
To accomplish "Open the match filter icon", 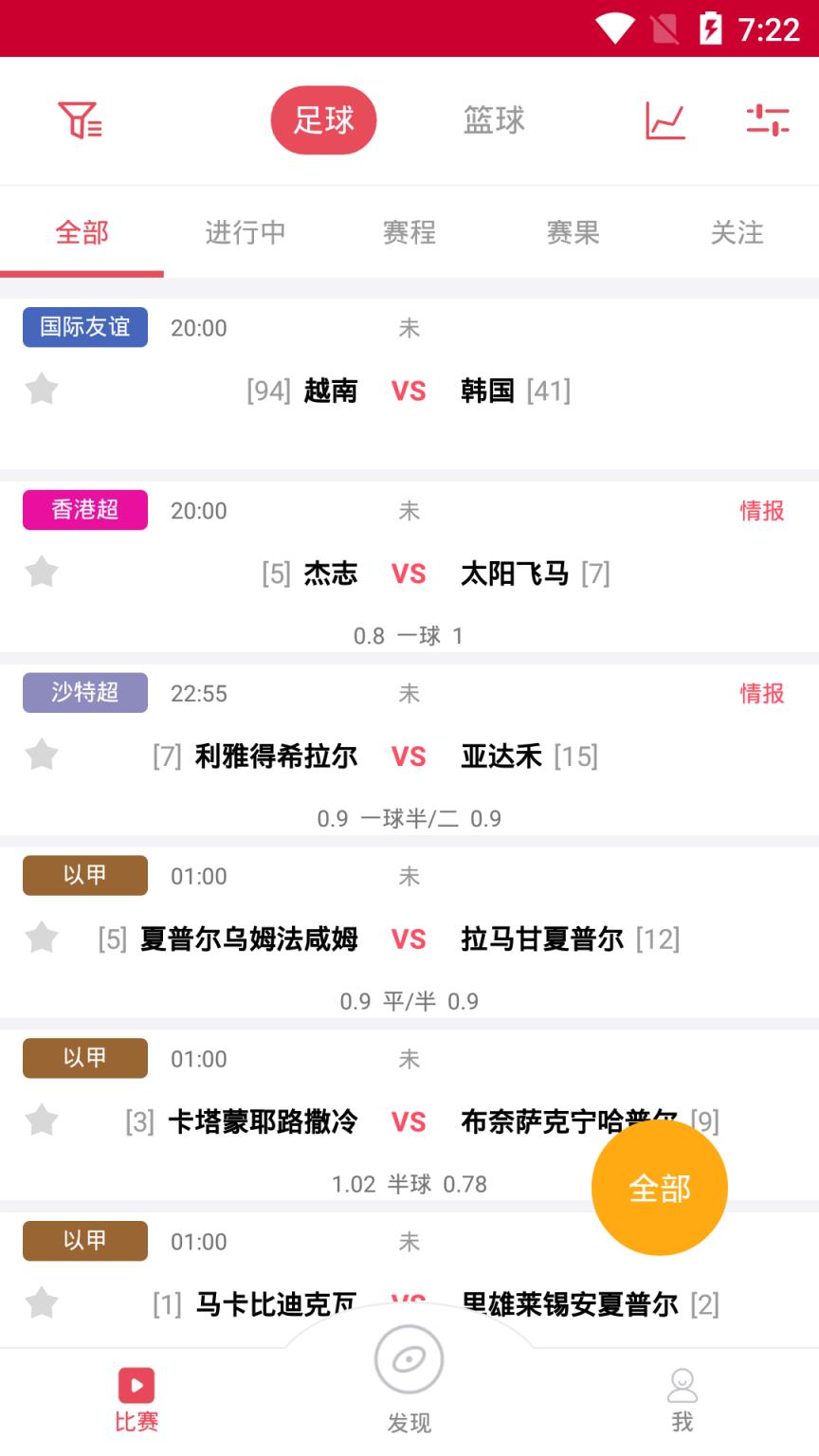I will (x=82, y=120).
